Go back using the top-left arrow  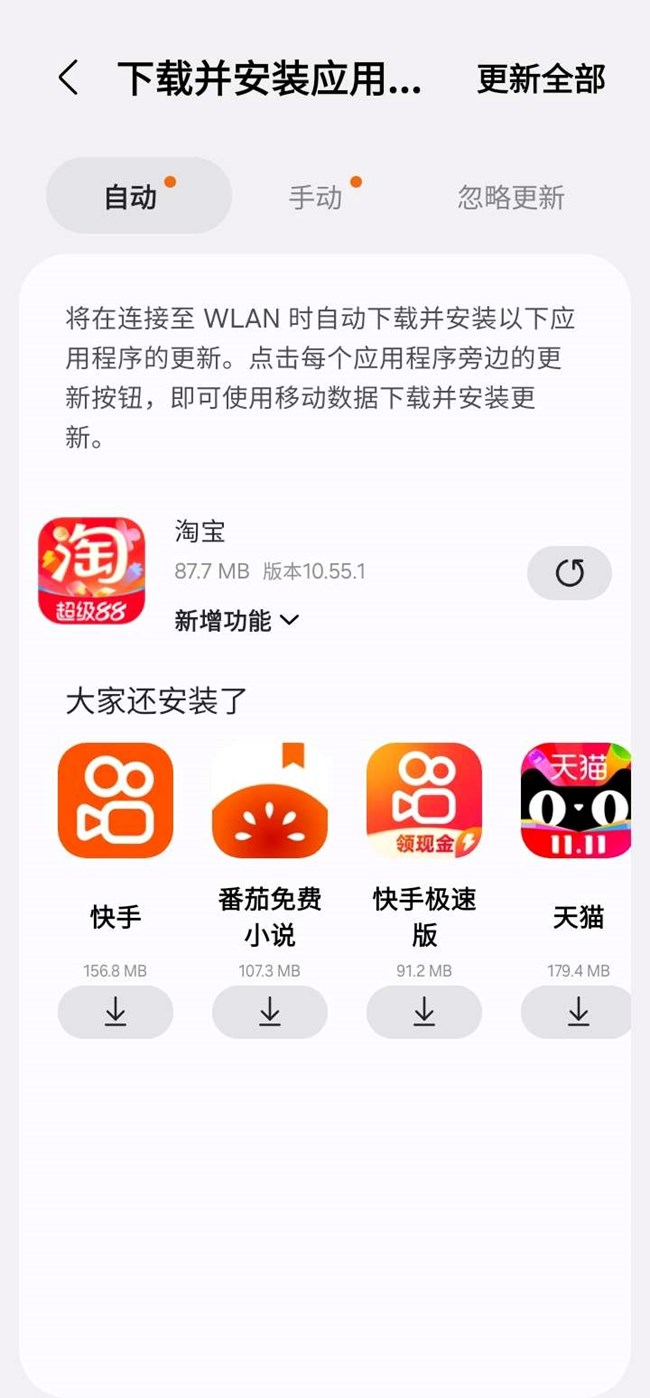pyautogui.click(x=68, y=78)
